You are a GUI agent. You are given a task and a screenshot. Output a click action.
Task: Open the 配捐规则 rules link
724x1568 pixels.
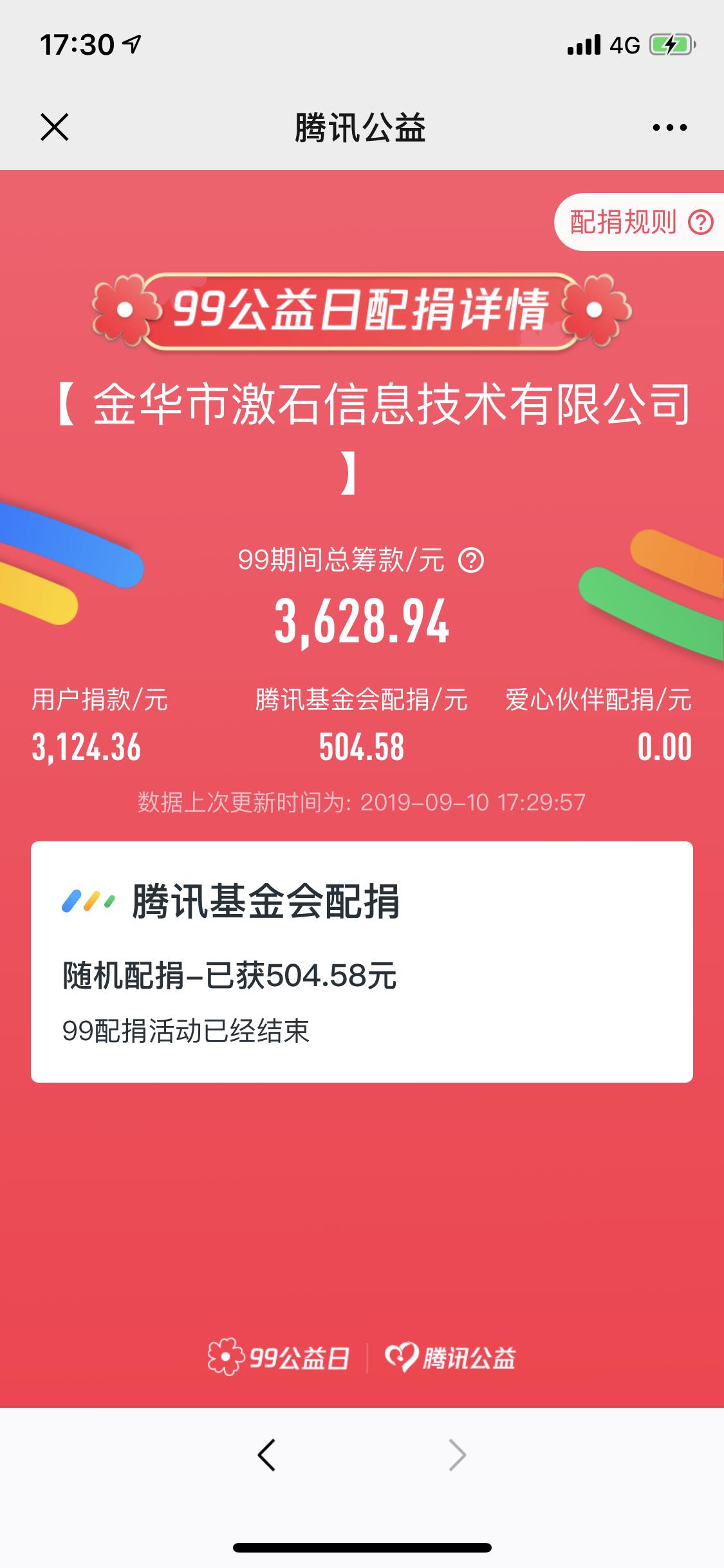622,225
